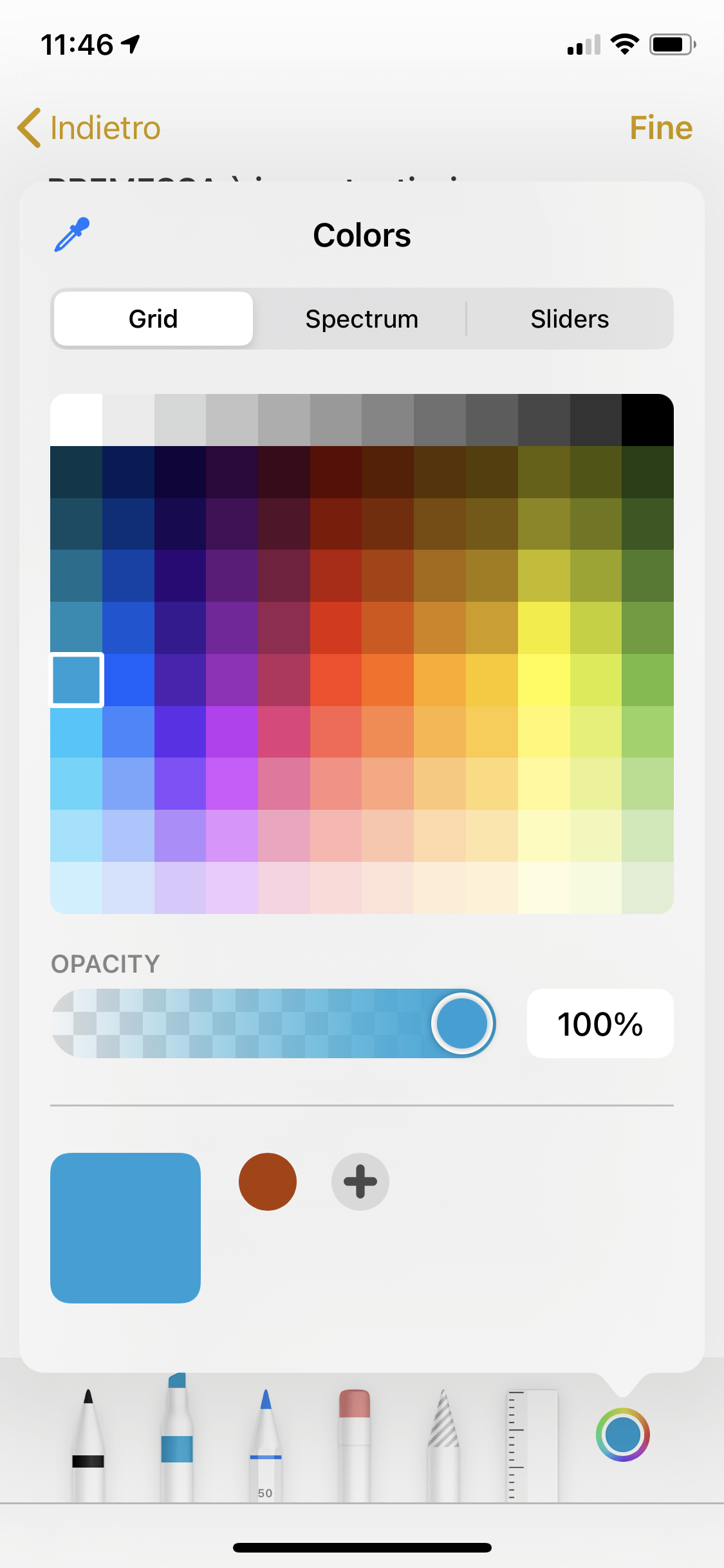Switch to the Spectrum tab
This screenshot has width=724, height=1568.
362,319
